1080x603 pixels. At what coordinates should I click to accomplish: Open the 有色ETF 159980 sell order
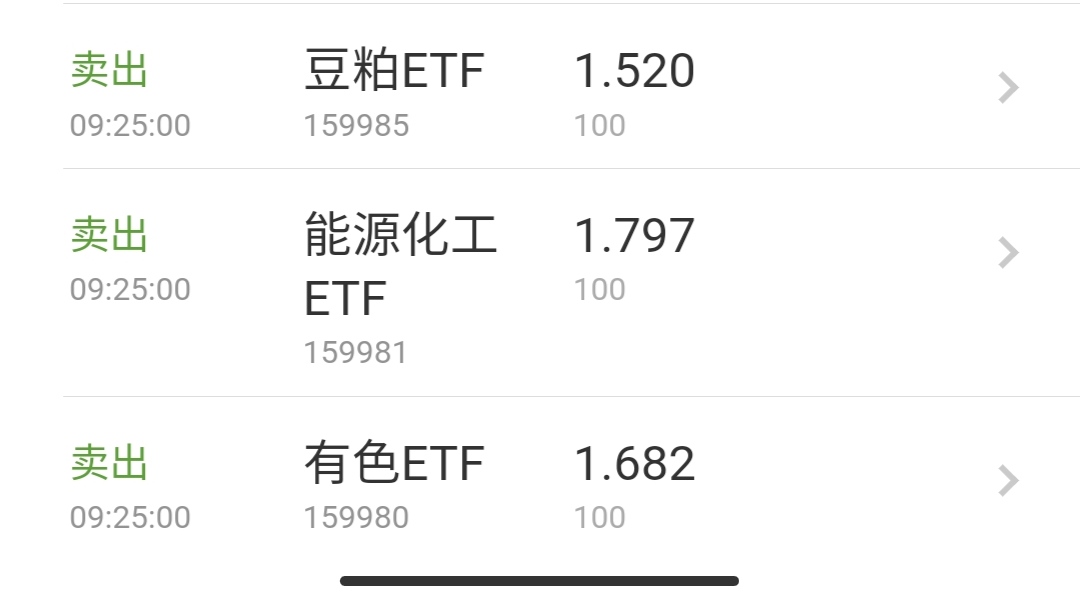click(572, 481)
